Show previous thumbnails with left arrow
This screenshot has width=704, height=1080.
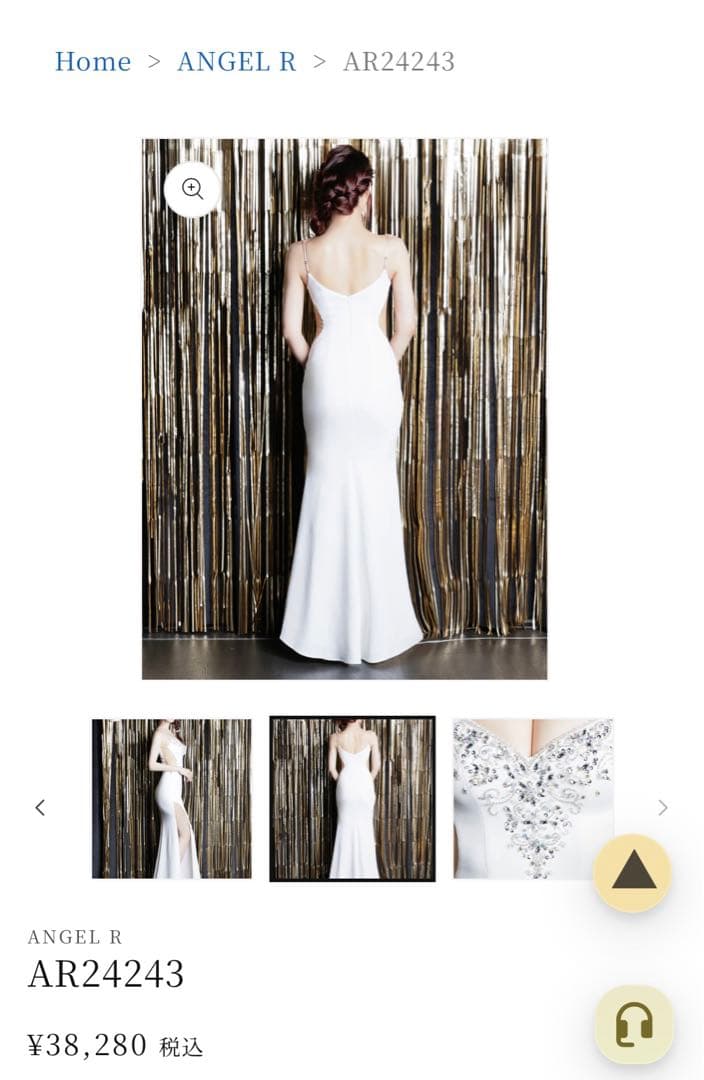(40, 807)
